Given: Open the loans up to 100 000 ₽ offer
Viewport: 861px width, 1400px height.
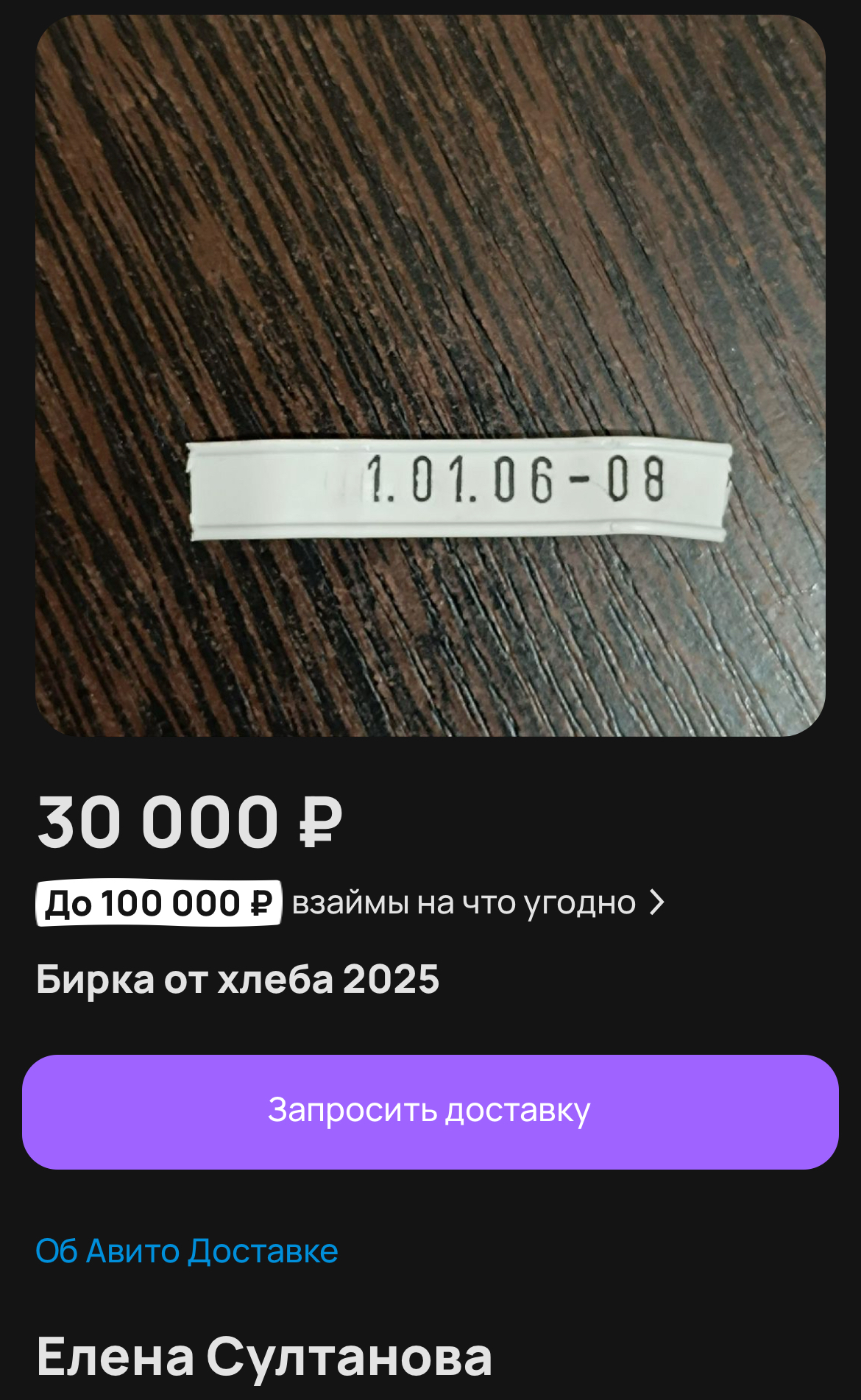Looking at the screenshot, I should (x=350, y=903).
